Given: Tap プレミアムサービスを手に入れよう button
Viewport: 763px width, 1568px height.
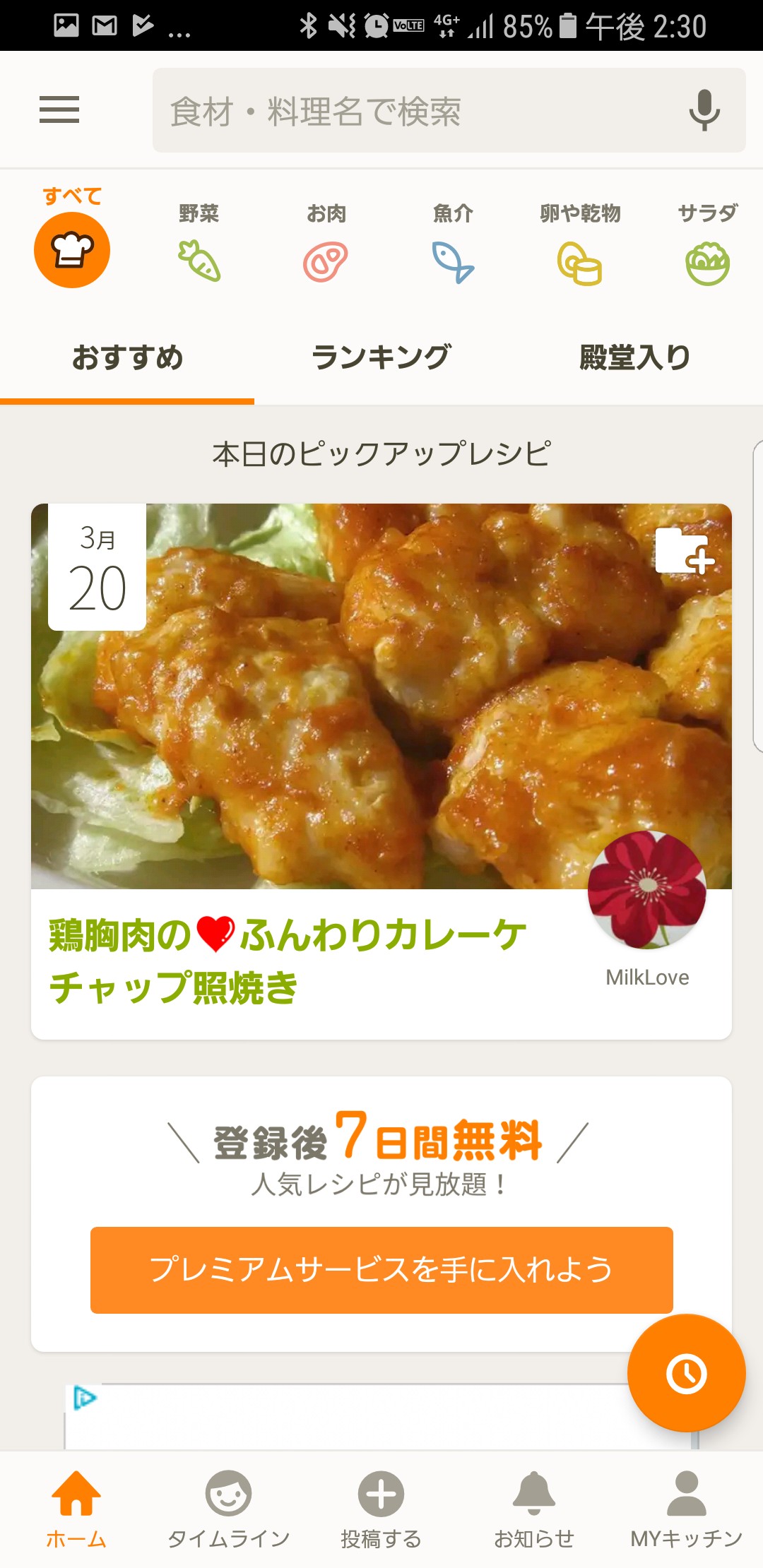Looking at the screenshot, I should [381, 1270].
